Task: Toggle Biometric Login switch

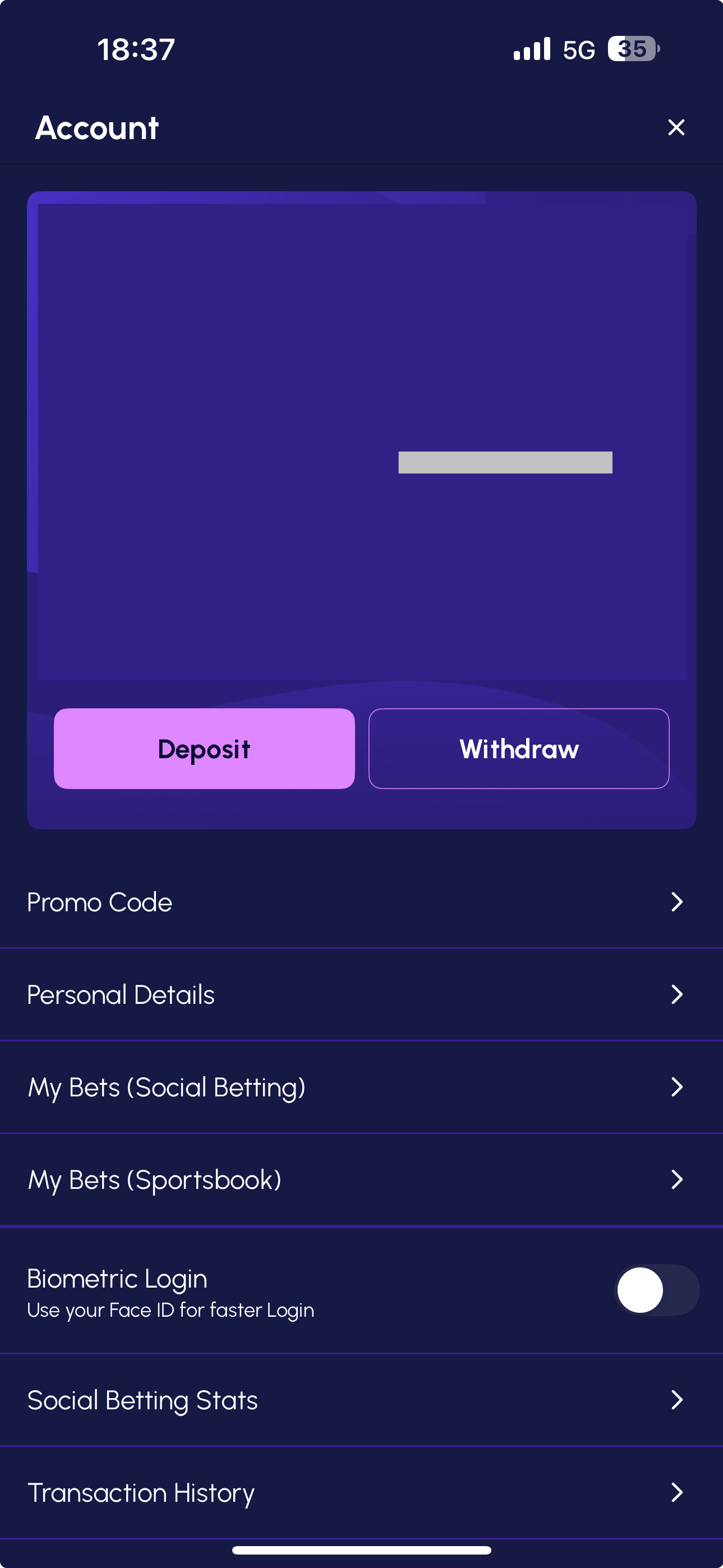Action: click(x=657, y=1290)
